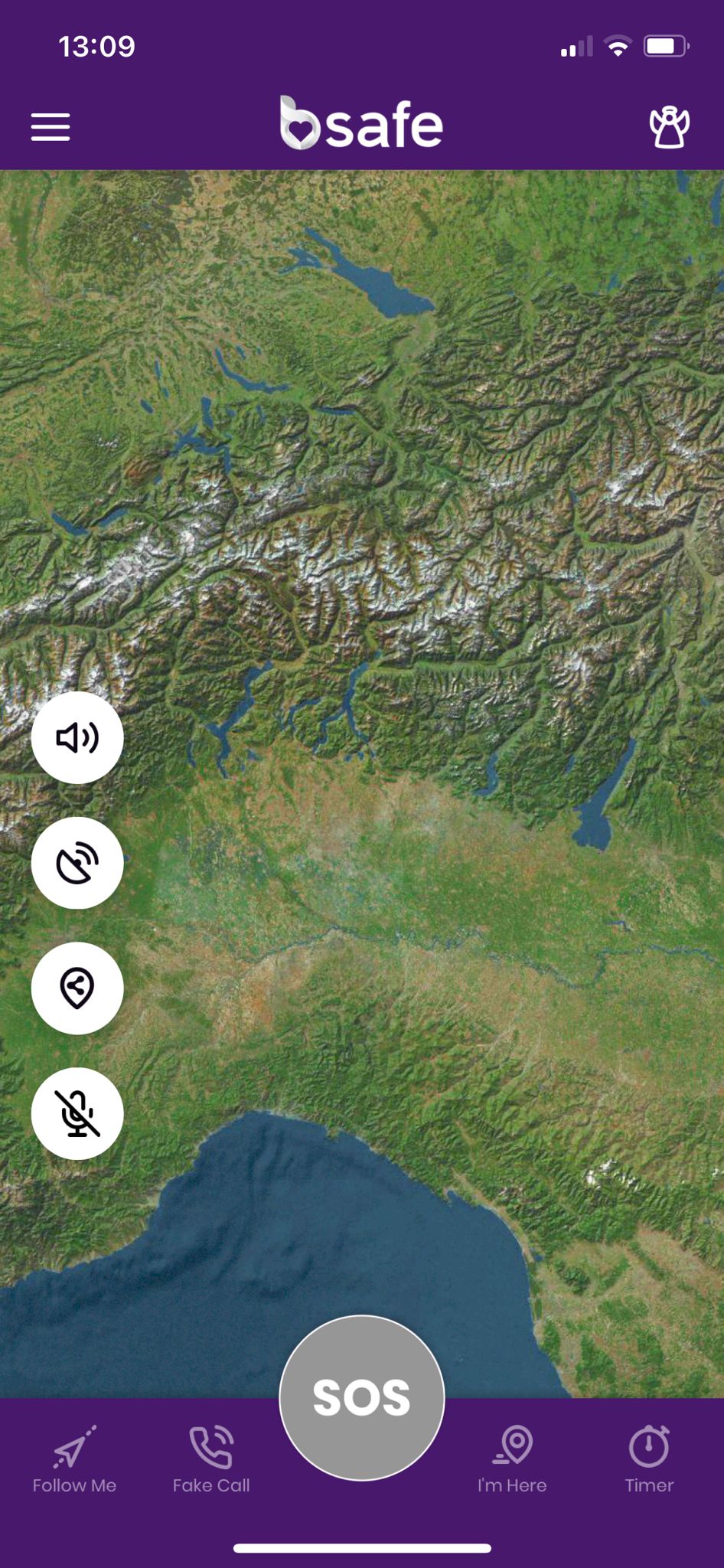Open the hamburger menu

(51, 127)
